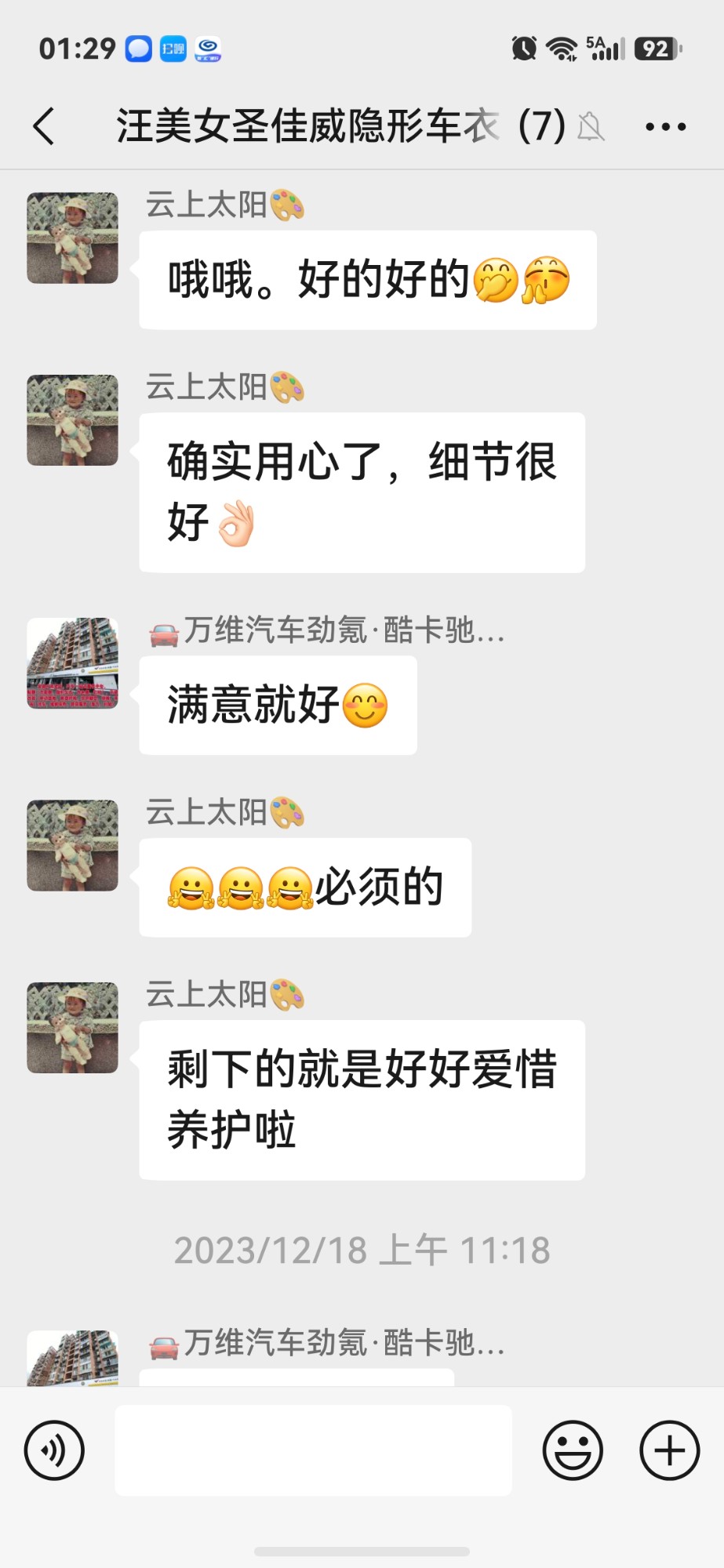This screenshot has height=1568, width=724.
Task: Open the three-dot chat info menu
Action: [665, 126]
